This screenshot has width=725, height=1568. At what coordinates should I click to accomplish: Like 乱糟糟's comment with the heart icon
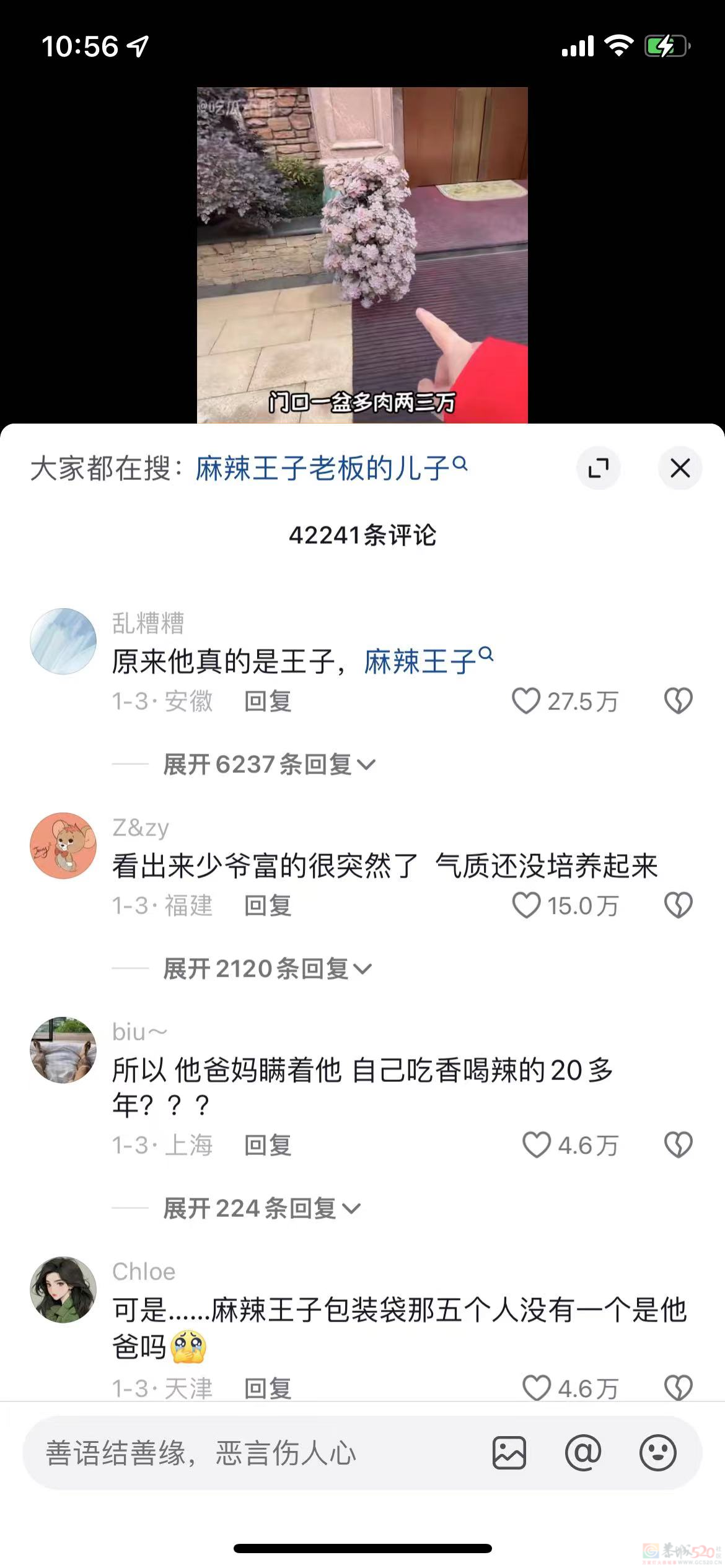527,700
